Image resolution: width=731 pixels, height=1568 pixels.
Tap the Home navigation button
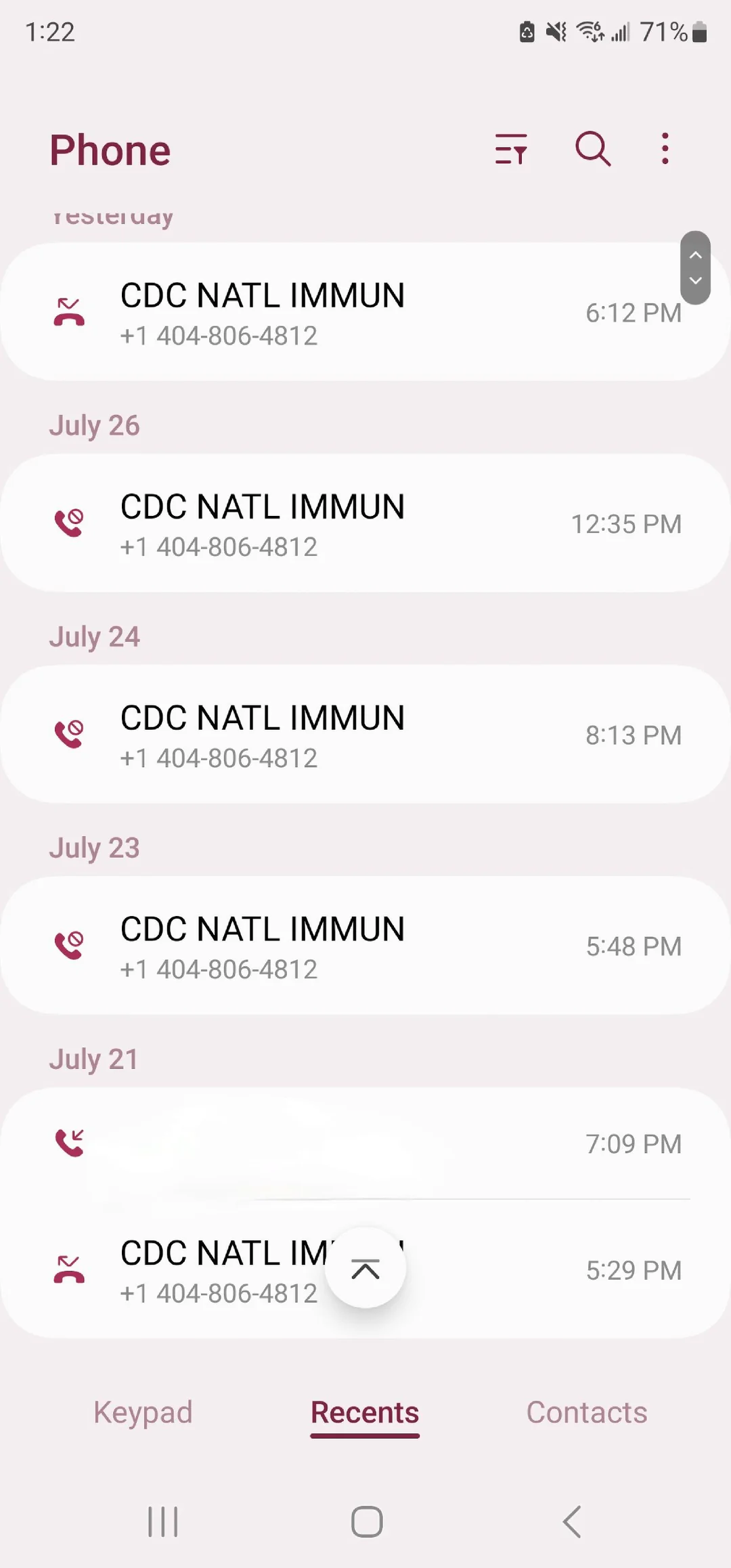click(365, 1520)
